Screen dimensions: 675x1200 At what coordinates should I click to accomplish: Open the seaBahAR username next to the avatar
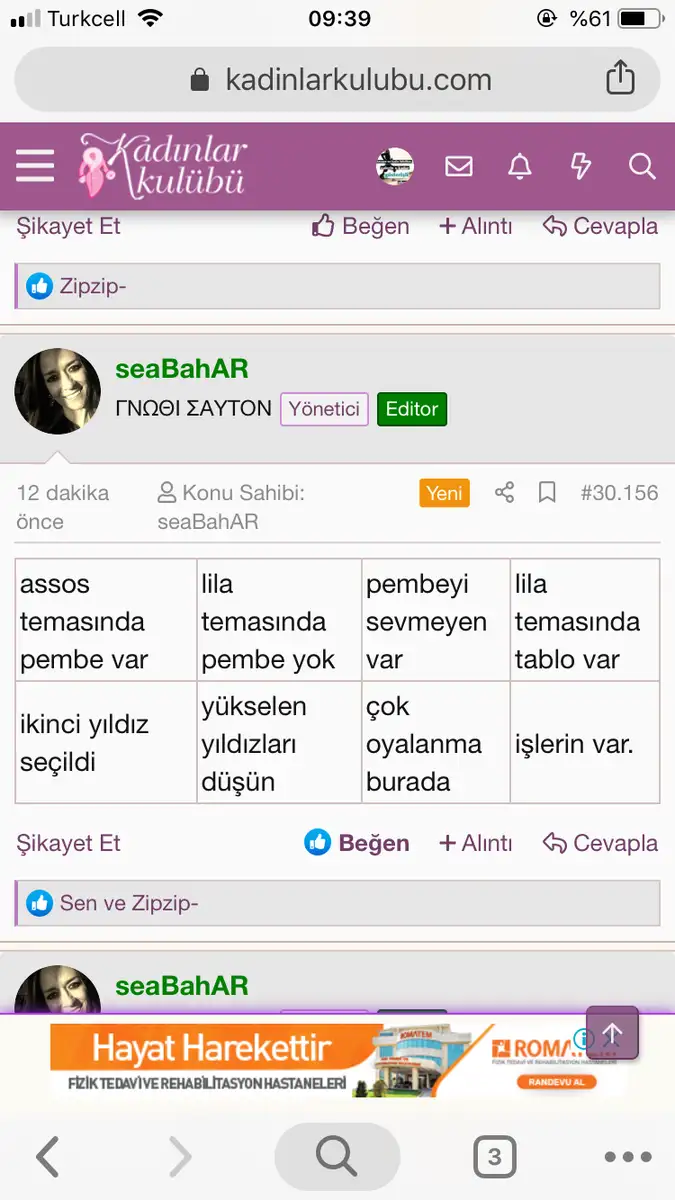[x=182, y=369]
